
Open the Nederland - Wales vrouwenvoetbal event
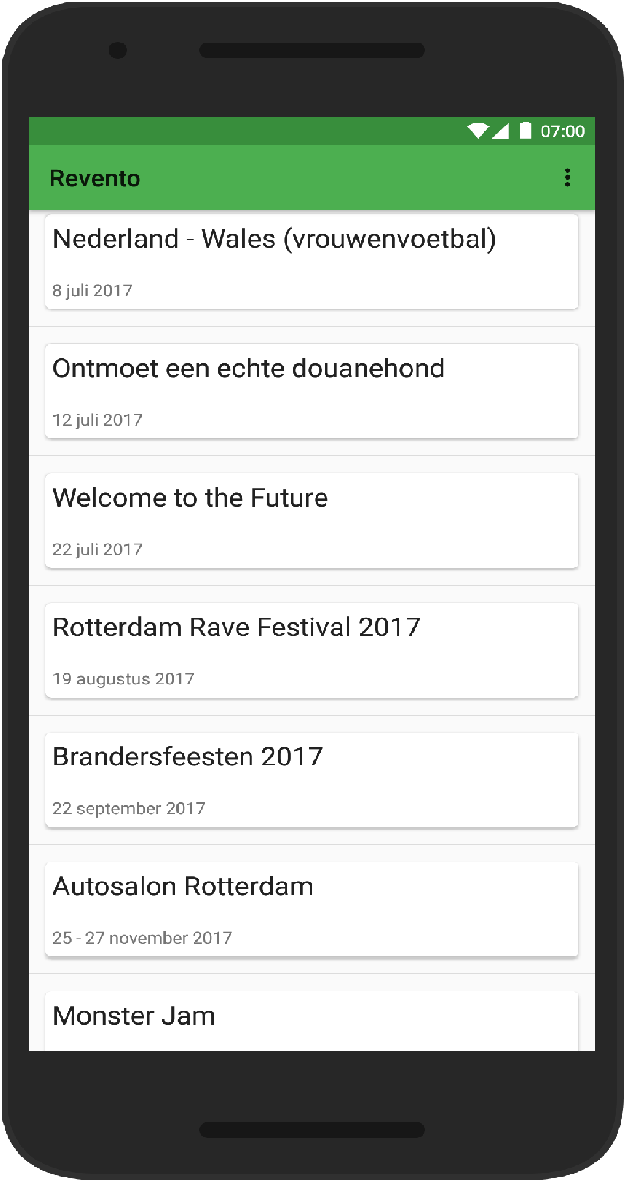(x=311, y=261)
